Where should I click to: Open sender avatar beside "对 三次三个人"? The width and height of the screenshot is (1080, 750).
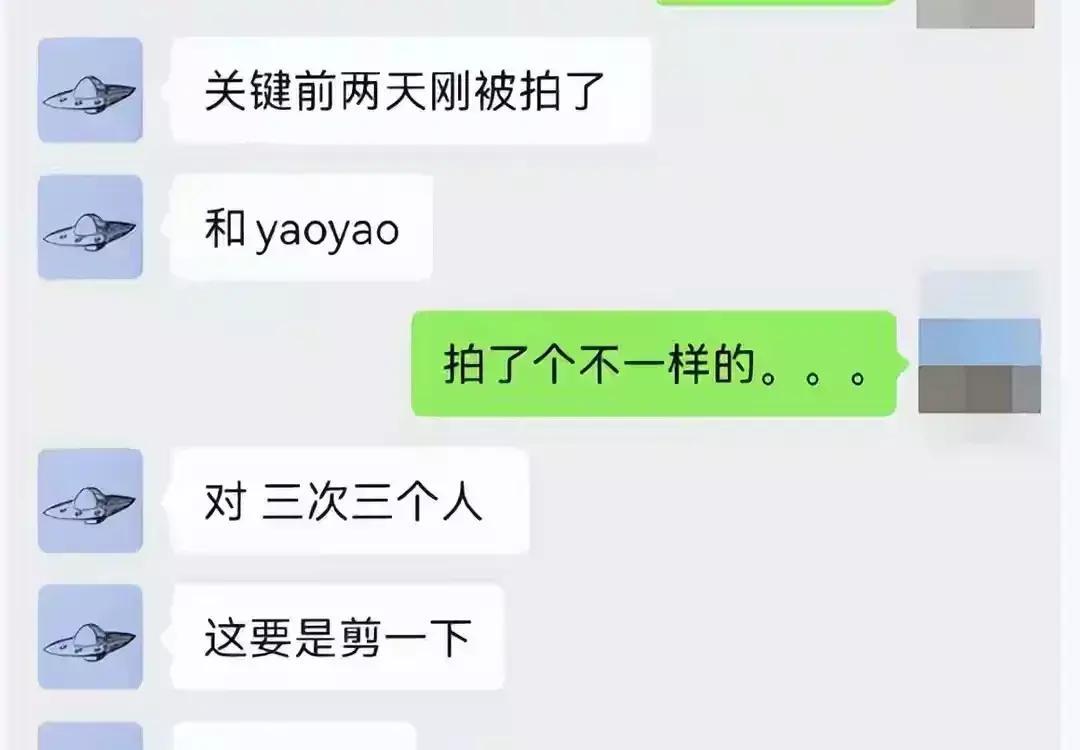90,500
